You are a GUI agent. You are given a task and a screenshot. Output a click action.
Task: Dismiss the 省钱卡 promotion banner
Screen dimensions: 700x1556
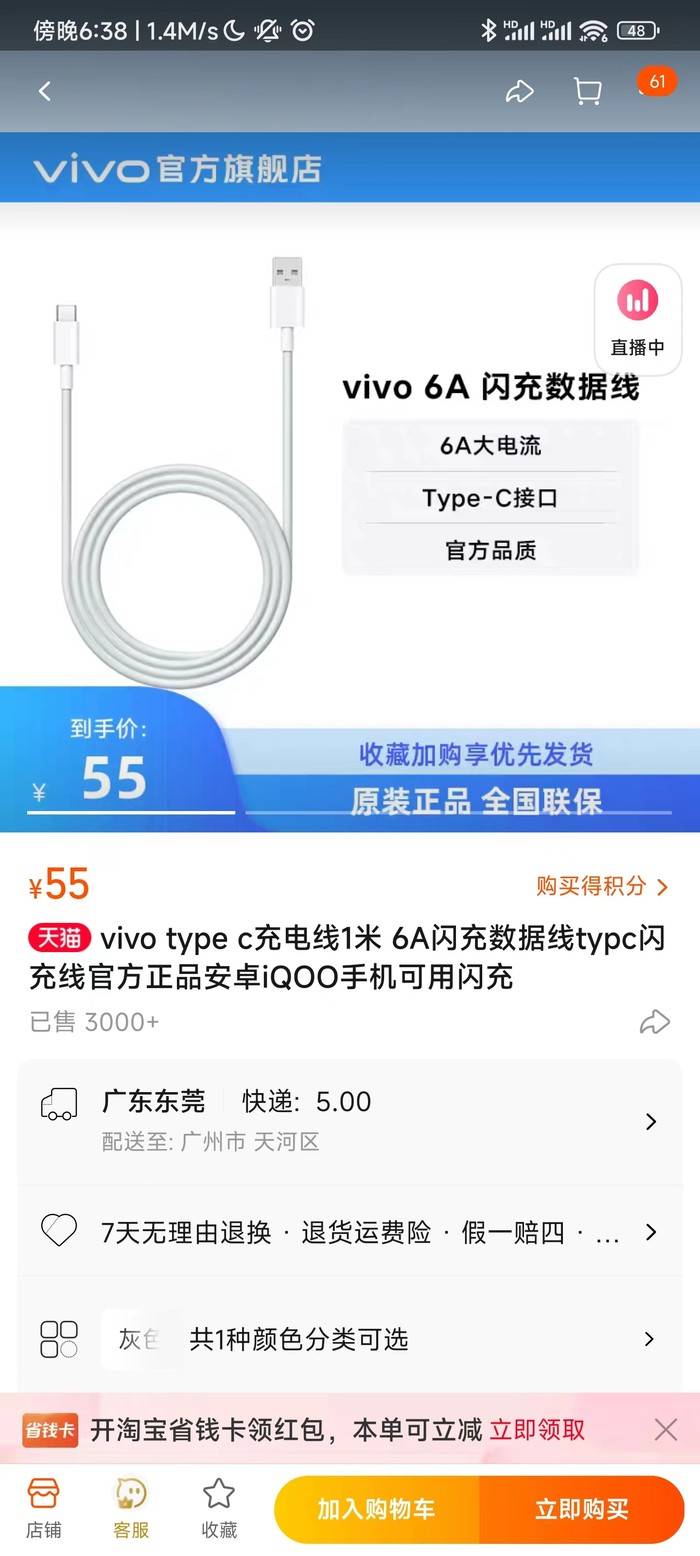click(666, 1430)
